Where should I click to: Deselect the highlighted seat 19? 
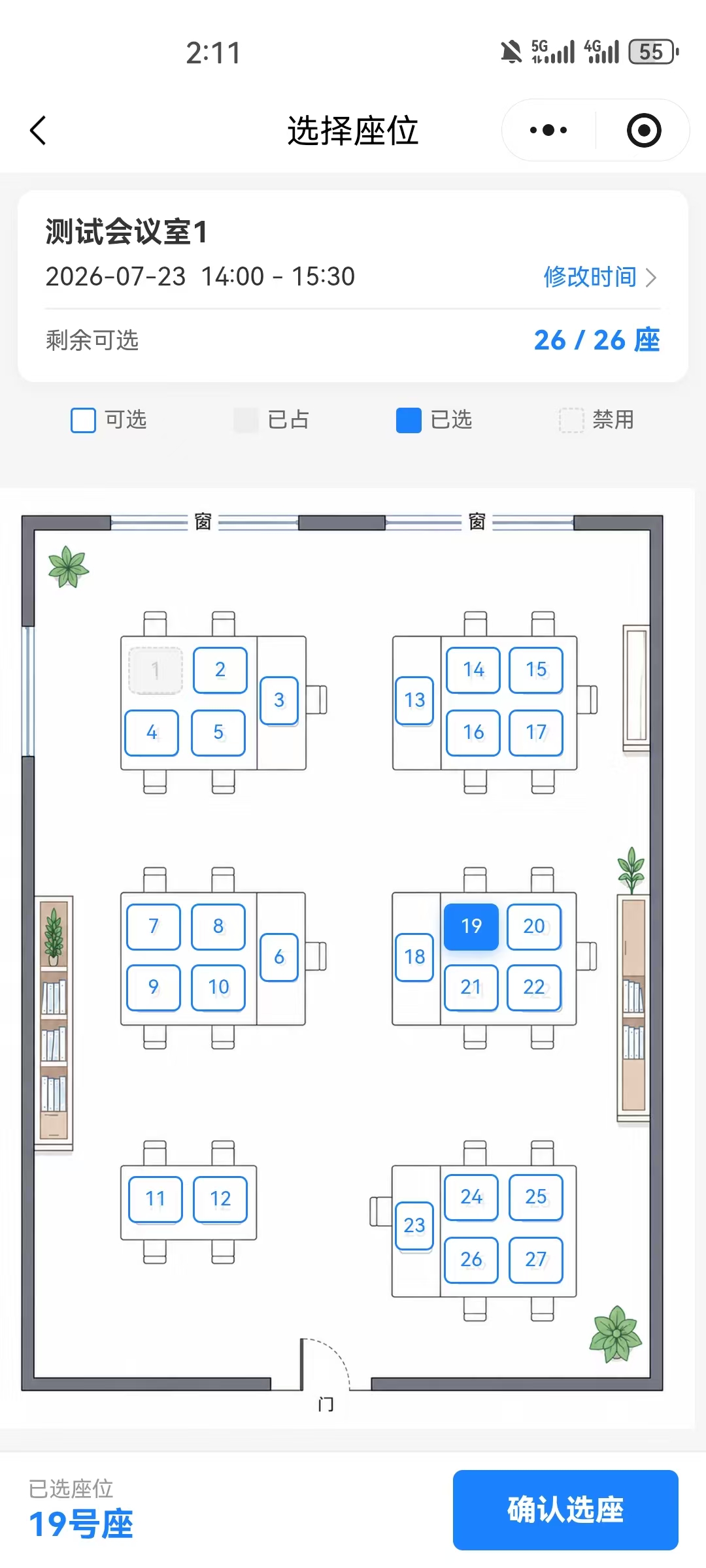(471, 926)
